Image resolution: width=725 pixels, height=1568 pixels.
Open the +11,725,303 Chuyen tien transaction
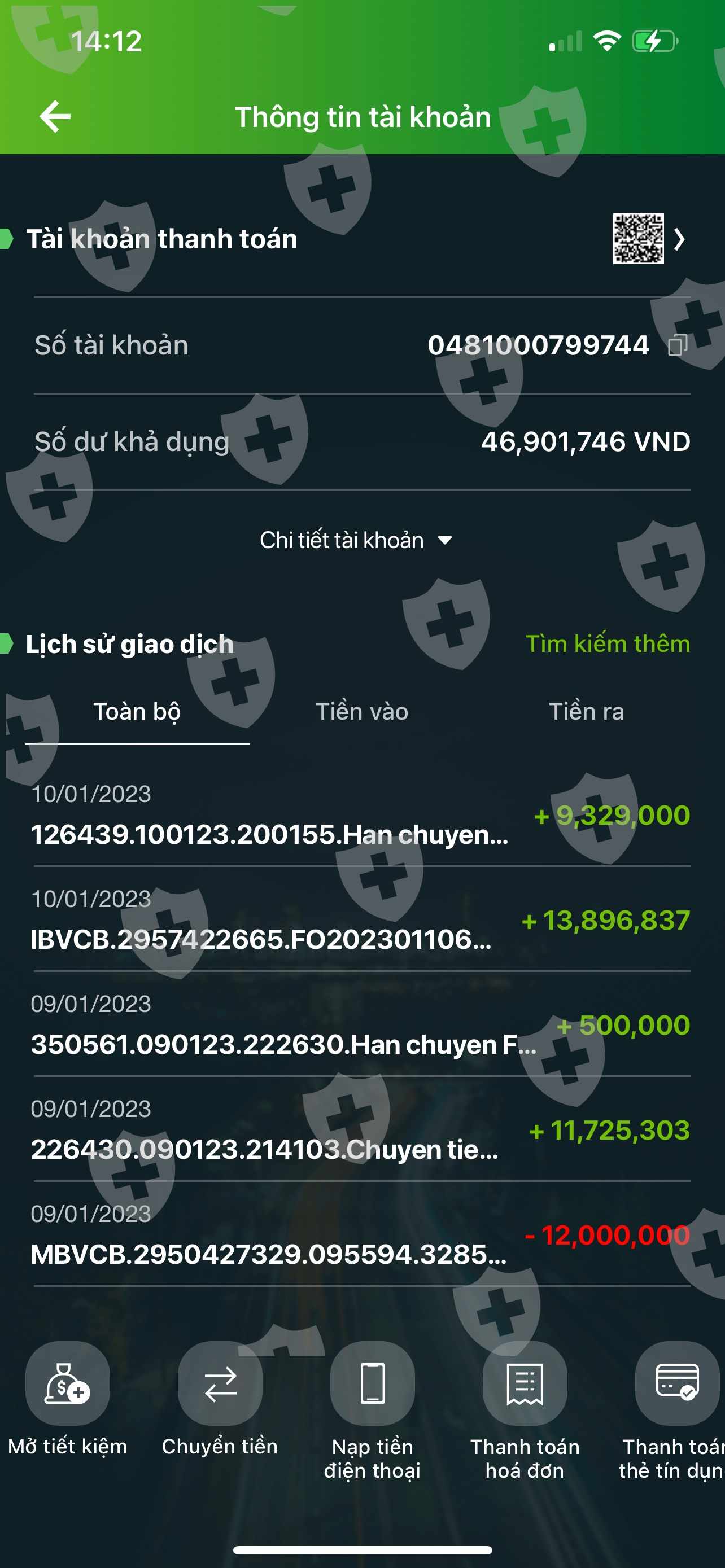point(361,1131)
